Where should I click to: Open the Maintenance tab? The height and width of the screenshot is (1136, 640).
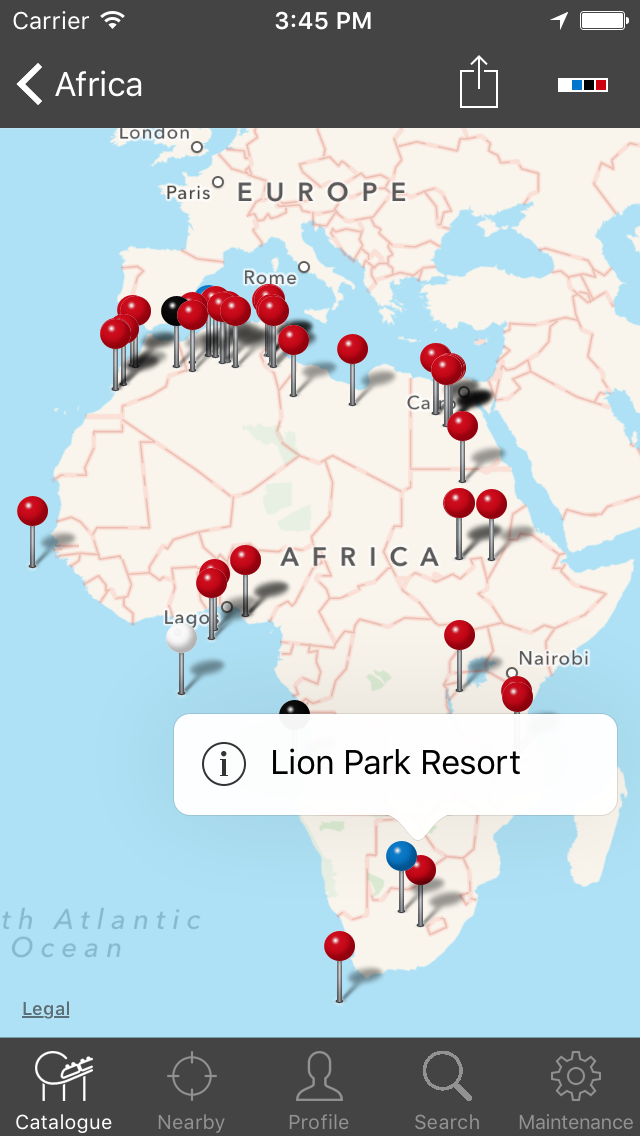(575, 1089)
